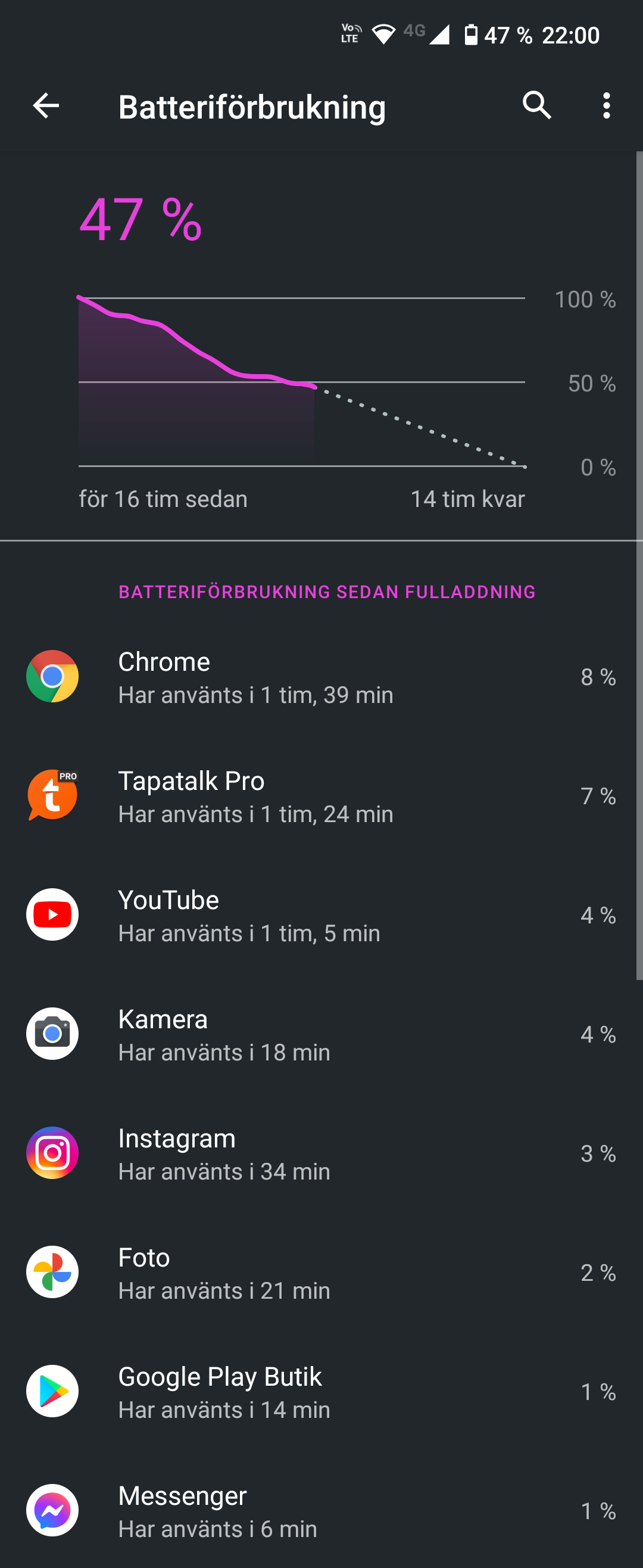Screen dimensions: 643x1568
Task: Select the Tapatalk Pro row
Action: point(321,796)
